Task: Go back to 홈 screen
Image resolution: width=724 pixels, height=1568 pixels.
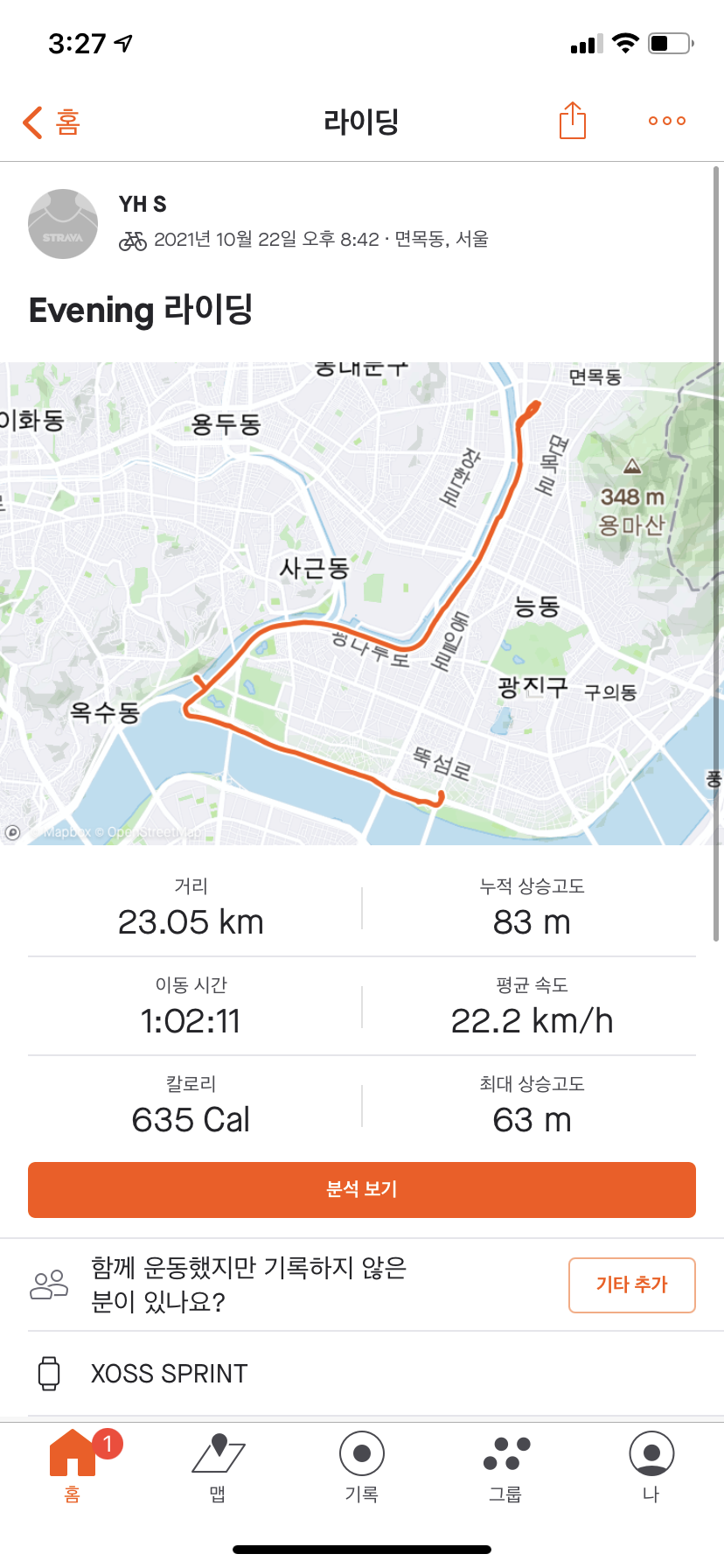Action: click(x=51, y=122)
